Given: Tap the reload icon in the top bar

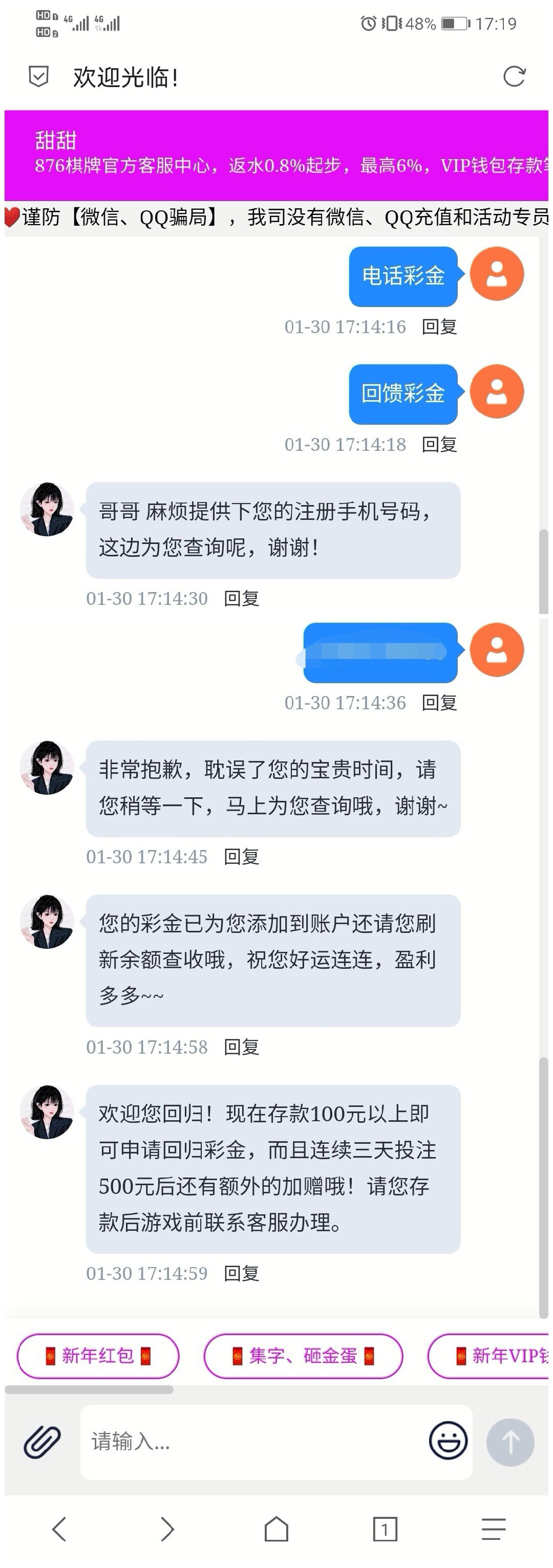Looking at the screenshot, I should coord(514,77).
